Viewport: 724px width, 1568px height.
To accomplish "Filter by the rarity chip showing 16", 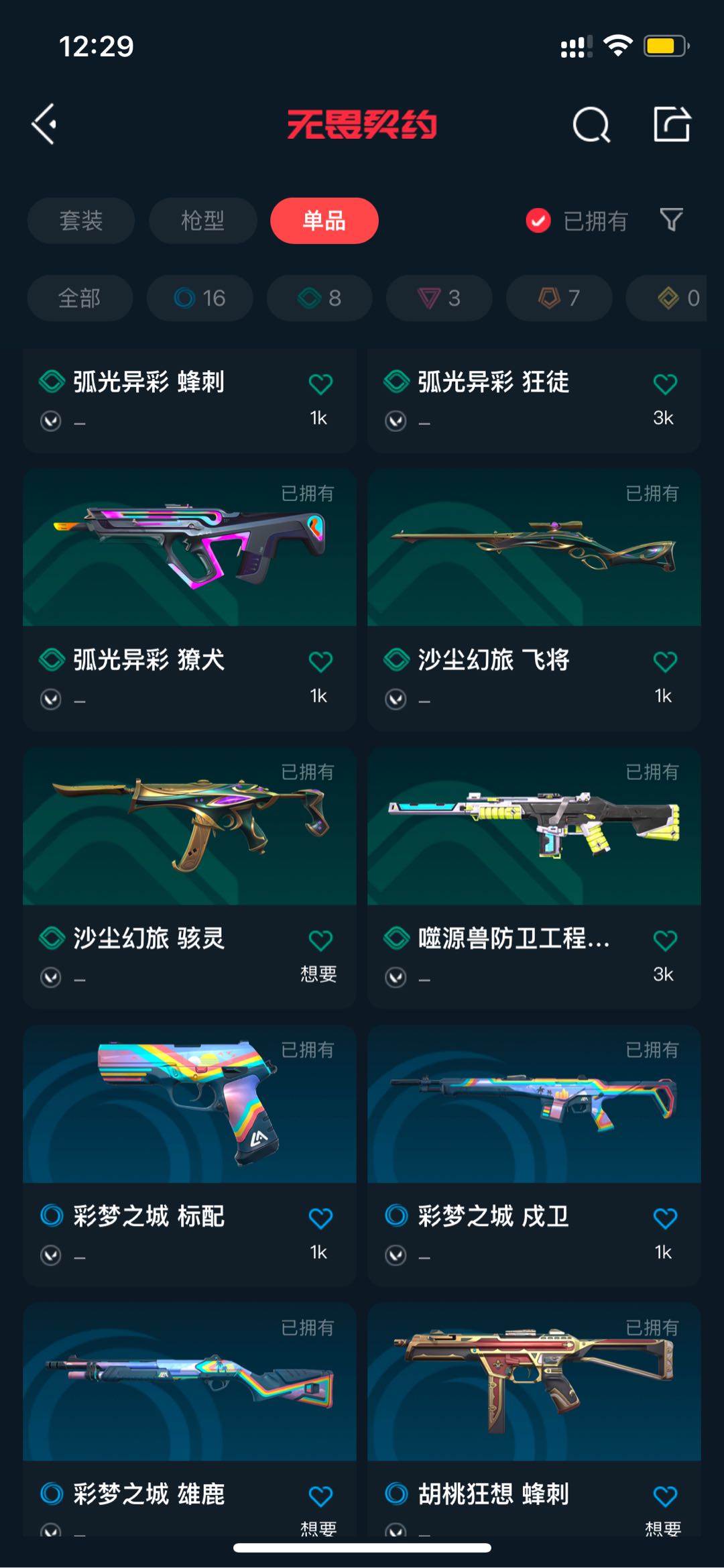I will (x=200, y=298).
